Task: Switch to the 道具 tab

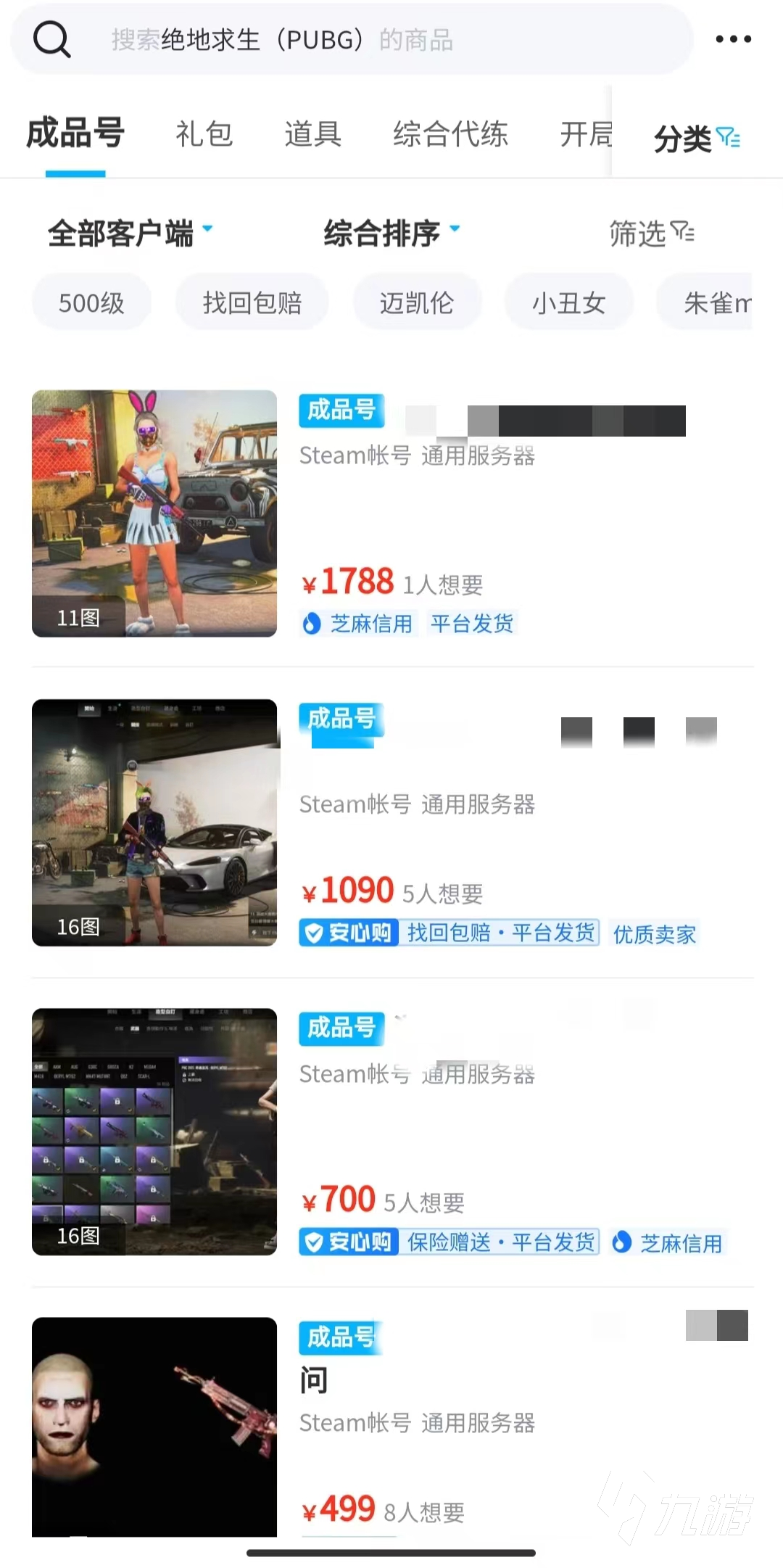Action: click(x=312, y=134)
